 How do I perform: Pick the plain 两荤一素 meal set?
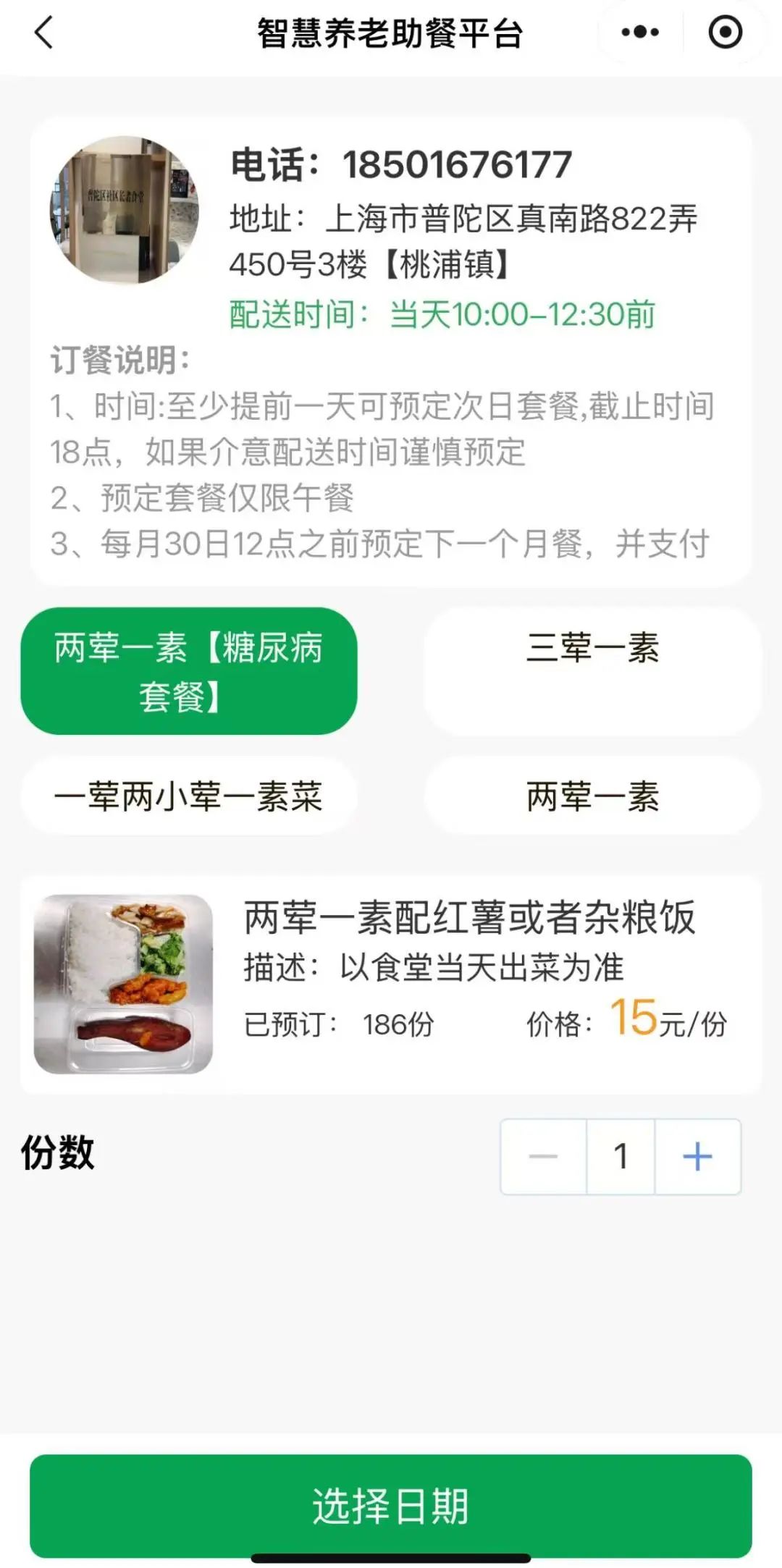592,796
